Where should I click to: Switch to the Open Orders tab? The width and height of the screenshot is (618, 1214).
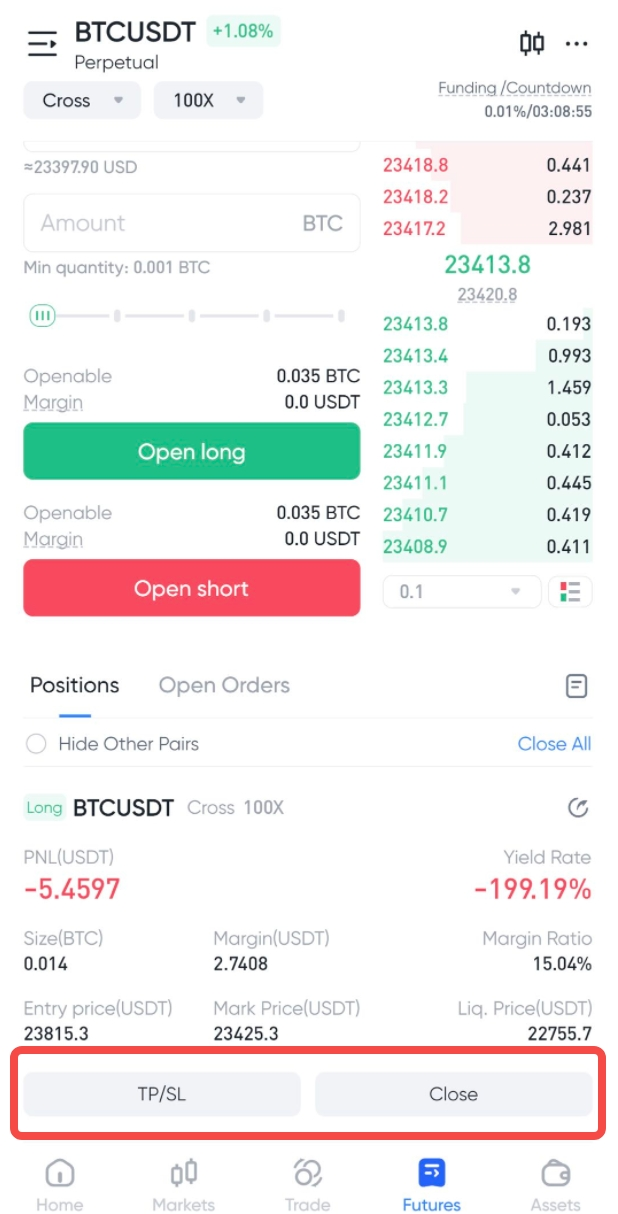click(x=224, y=685)
